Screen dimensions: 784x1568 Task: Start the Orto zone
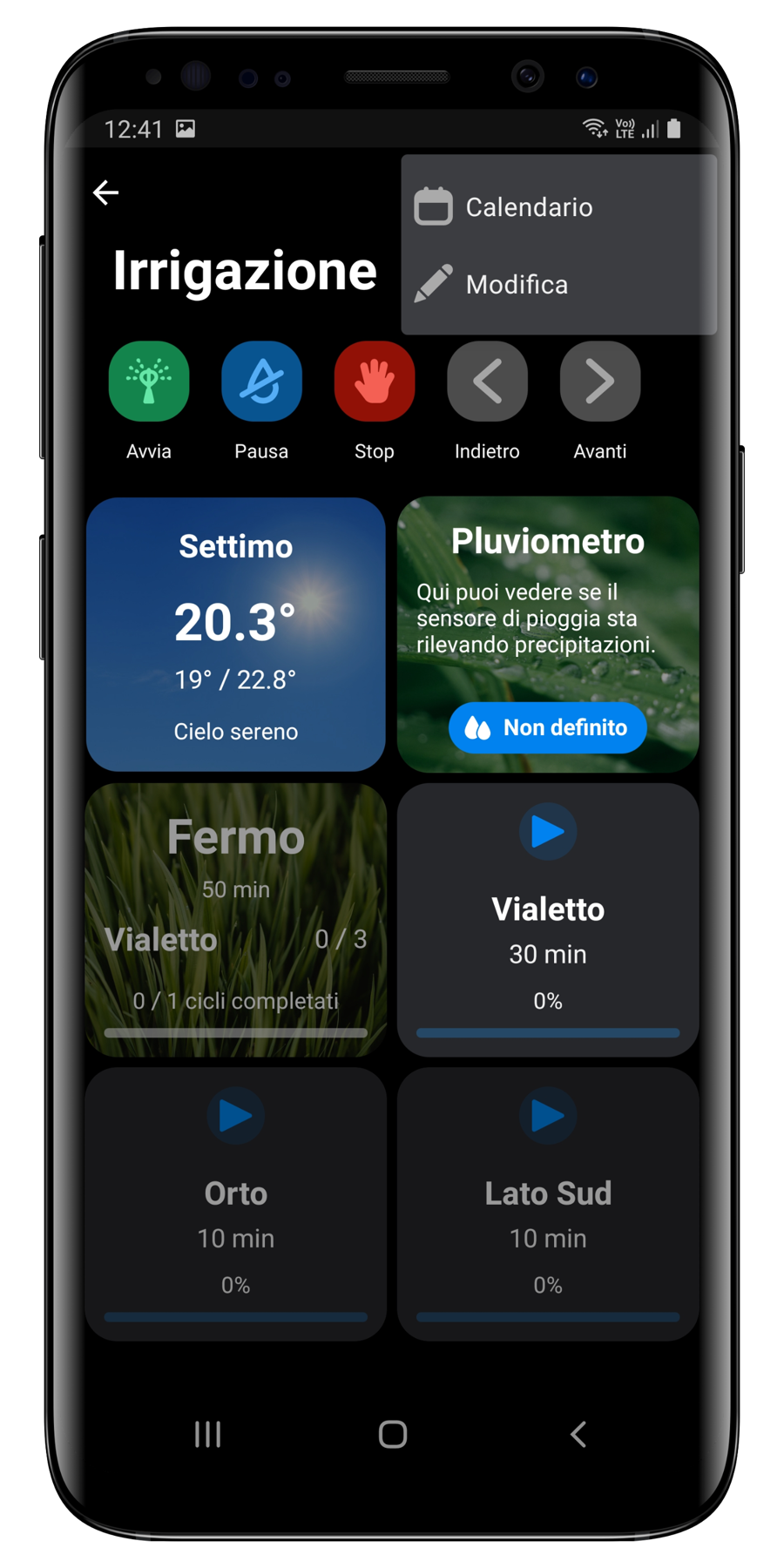click(x=236, y=1116)
